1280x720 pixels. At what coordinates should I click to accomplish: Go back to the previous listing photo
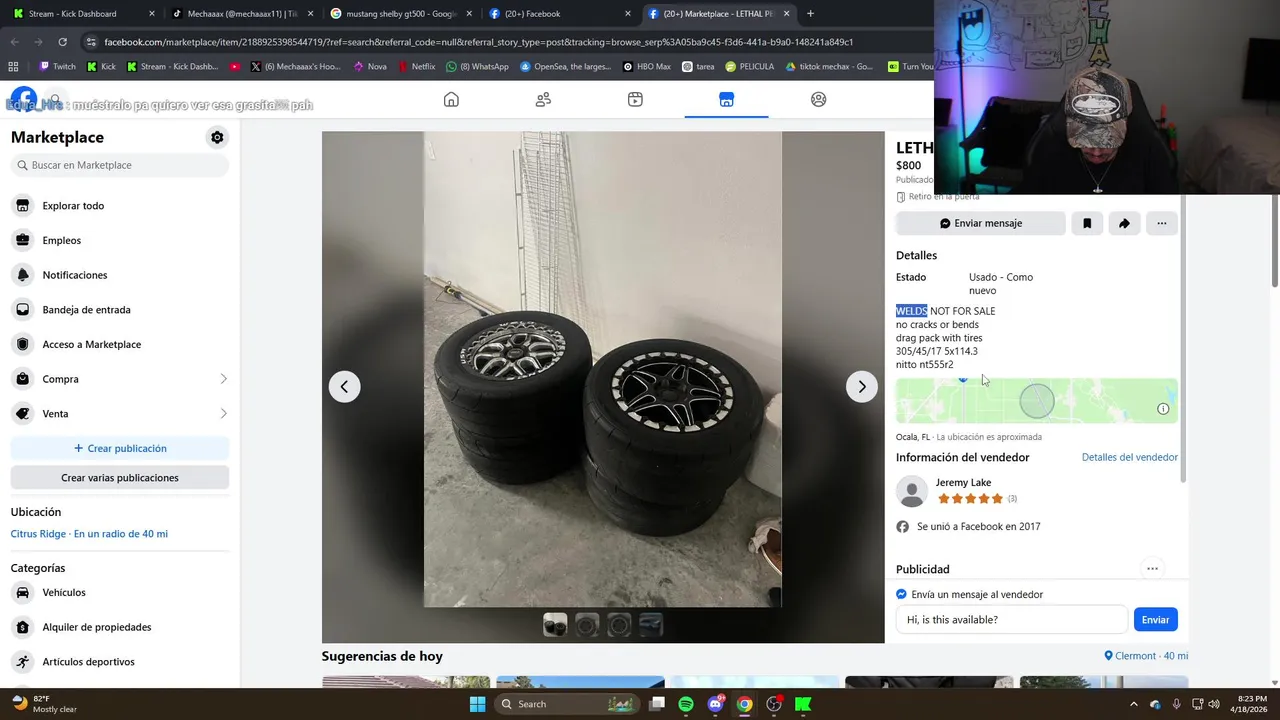[344, 387]
